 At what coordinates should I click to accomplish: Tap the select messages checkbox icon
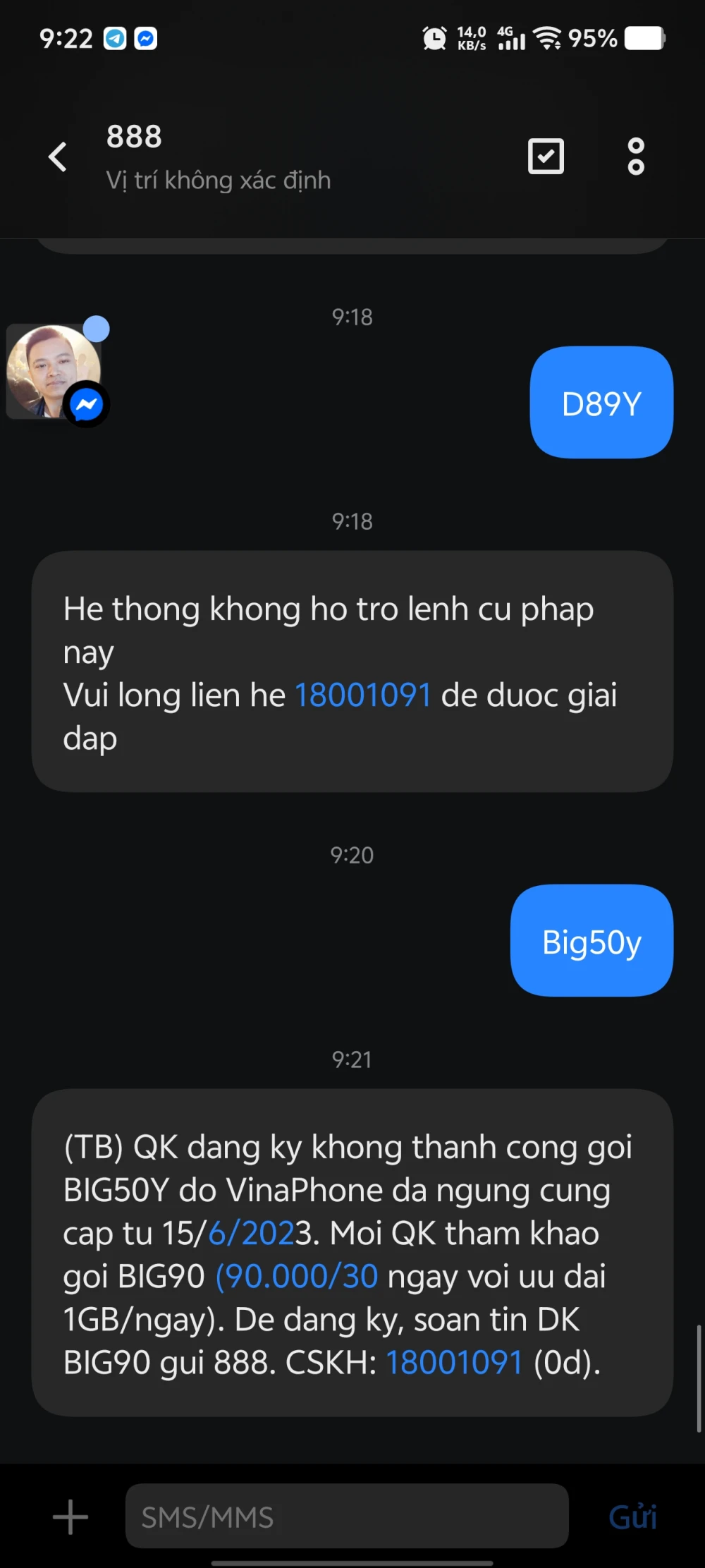coord(546,156)
